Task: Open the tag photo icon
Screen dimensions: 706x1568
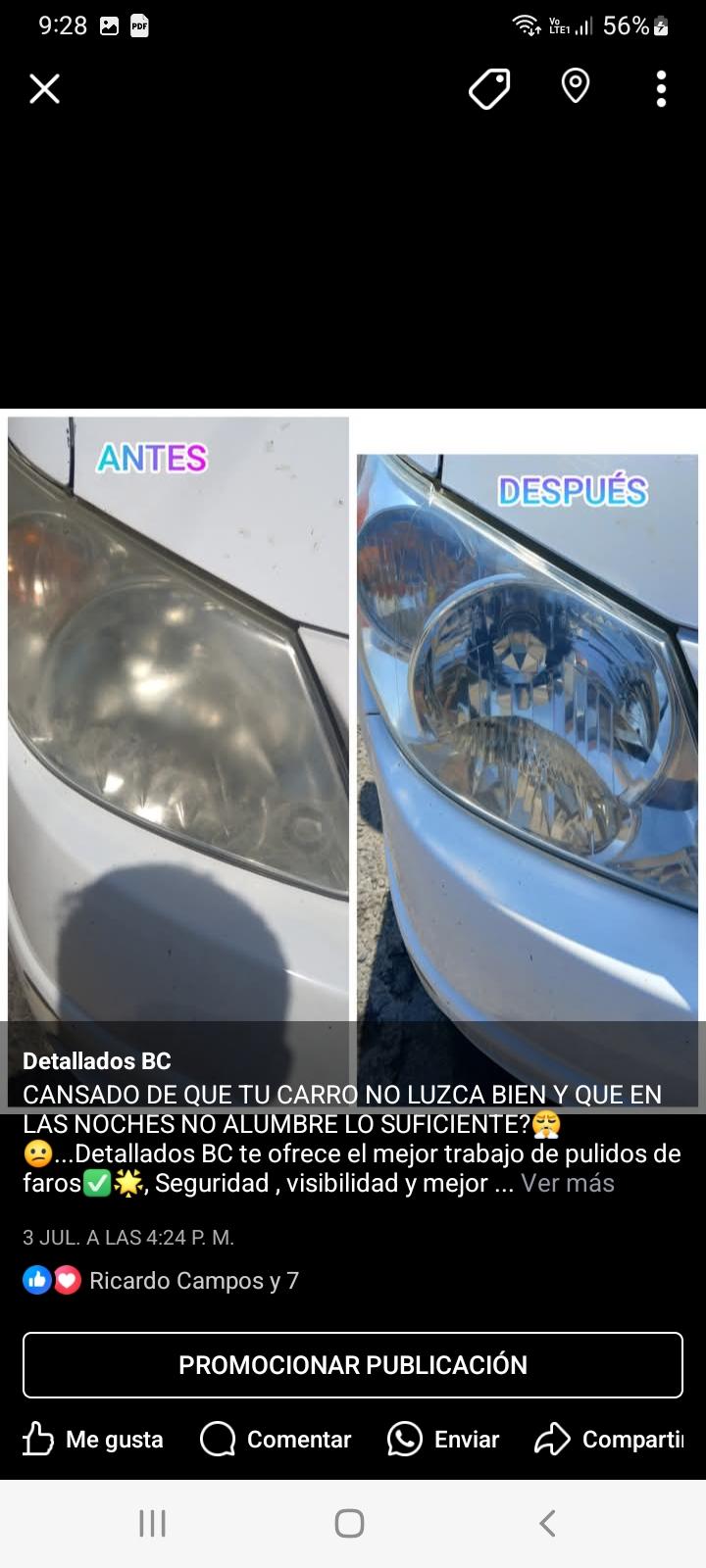Action: tap(489, 89)
